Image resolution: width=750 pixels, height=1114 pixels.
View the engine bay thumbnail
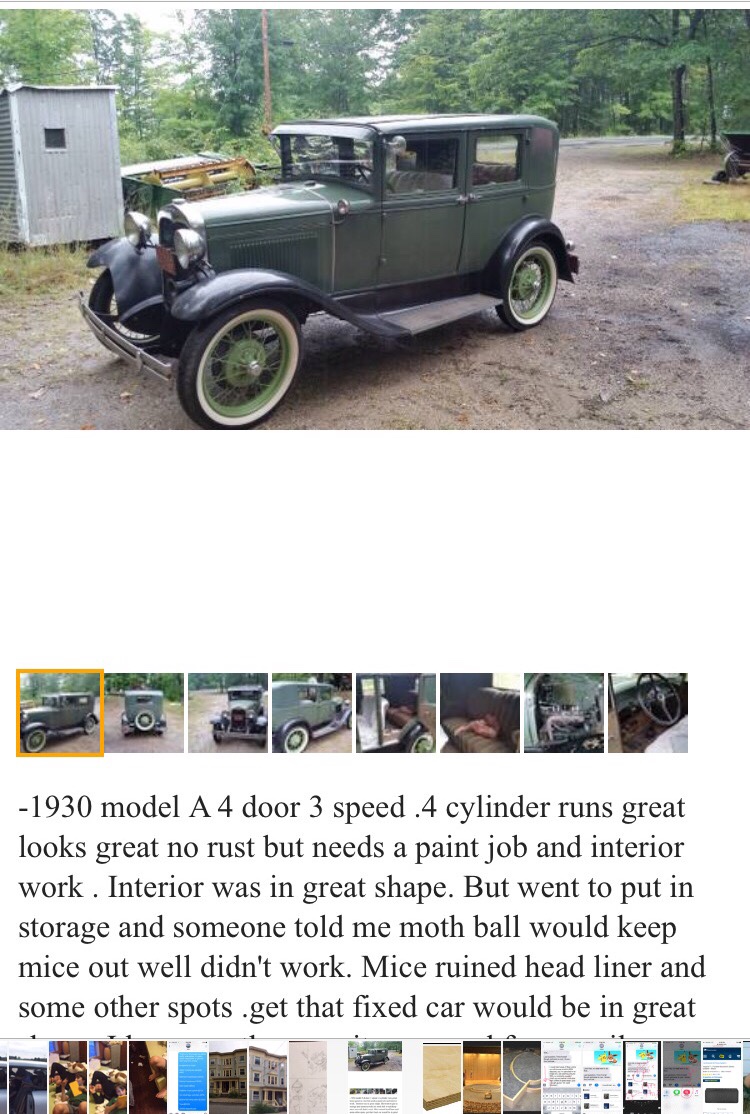click(x=564, y=712)
